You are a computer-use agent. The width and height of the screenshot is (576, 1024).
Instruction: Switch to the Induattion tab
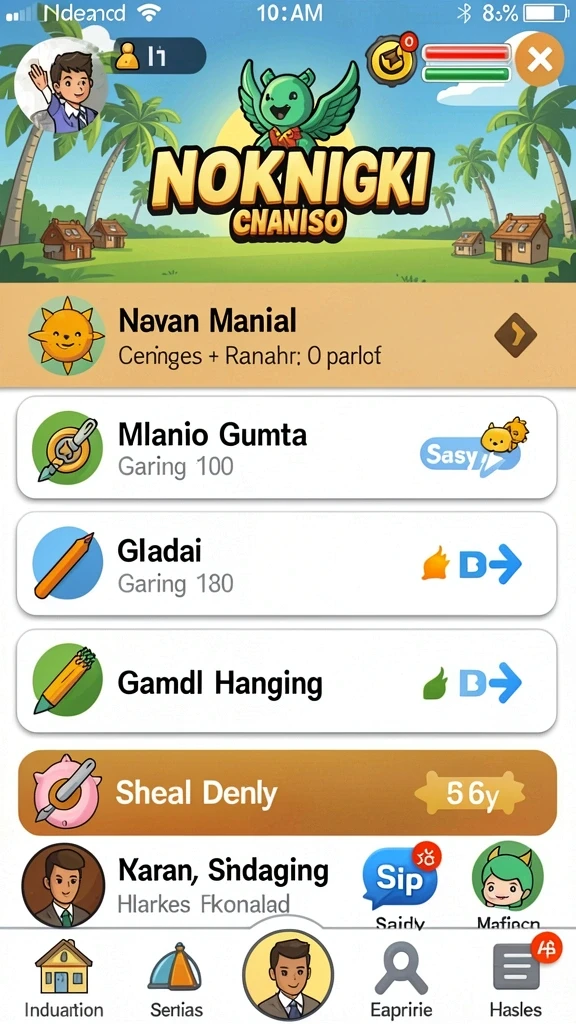(x=63, y=976)
